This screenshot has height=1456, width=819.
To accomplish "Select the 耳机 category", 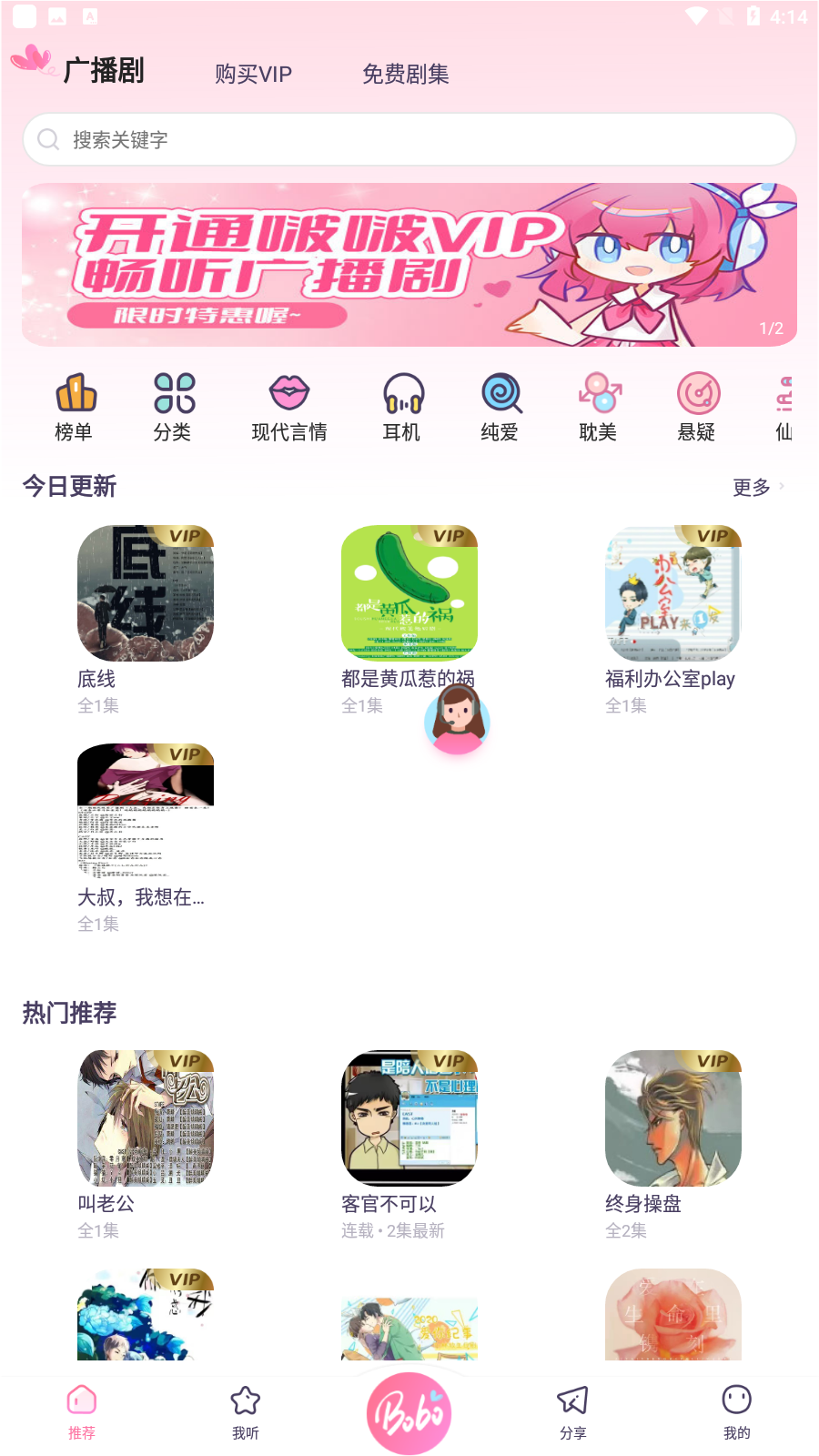I will point(402,408).
